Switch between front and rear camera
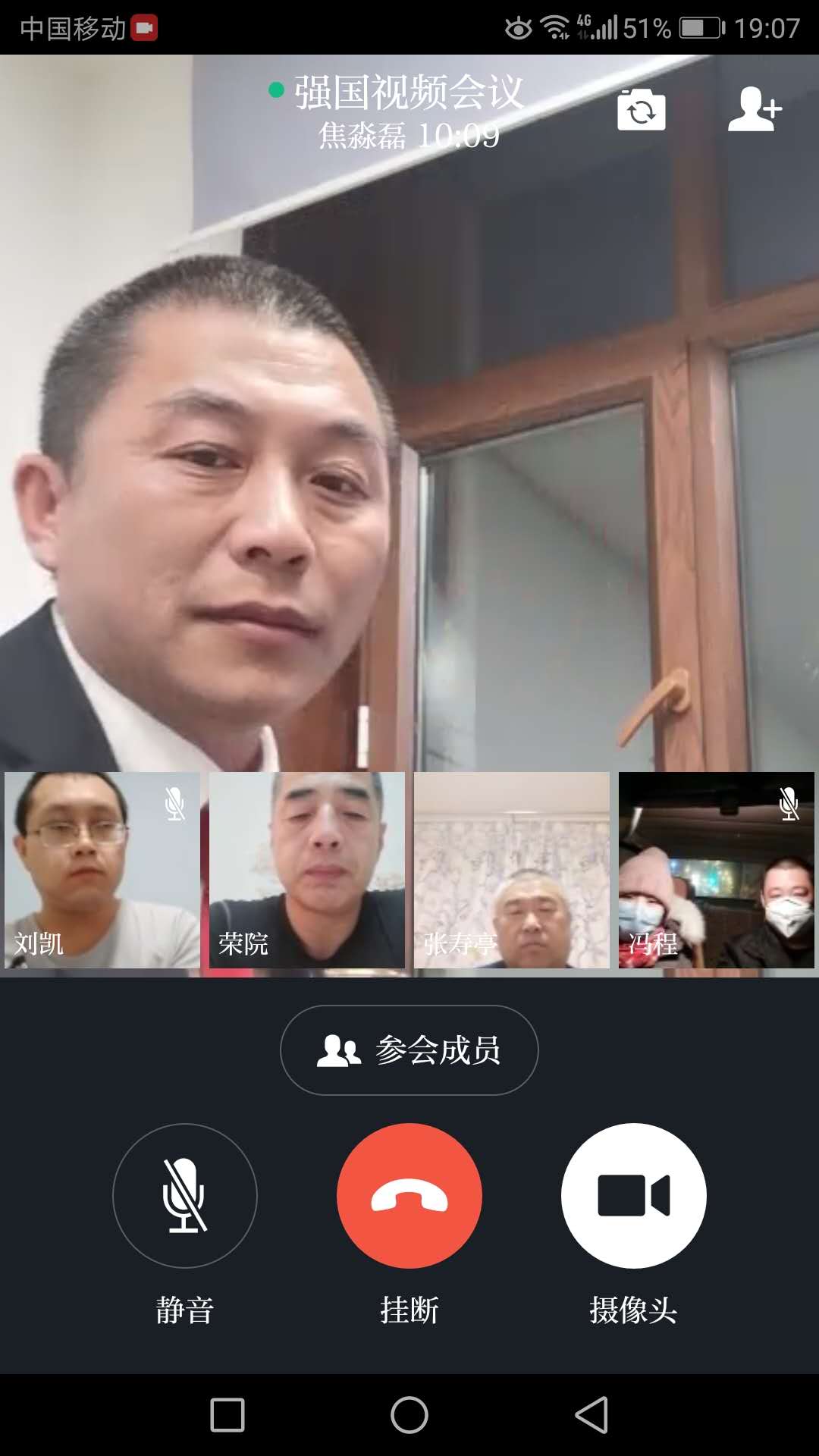The width and height of the screenshot is (819, 1456). click(641, 111)
